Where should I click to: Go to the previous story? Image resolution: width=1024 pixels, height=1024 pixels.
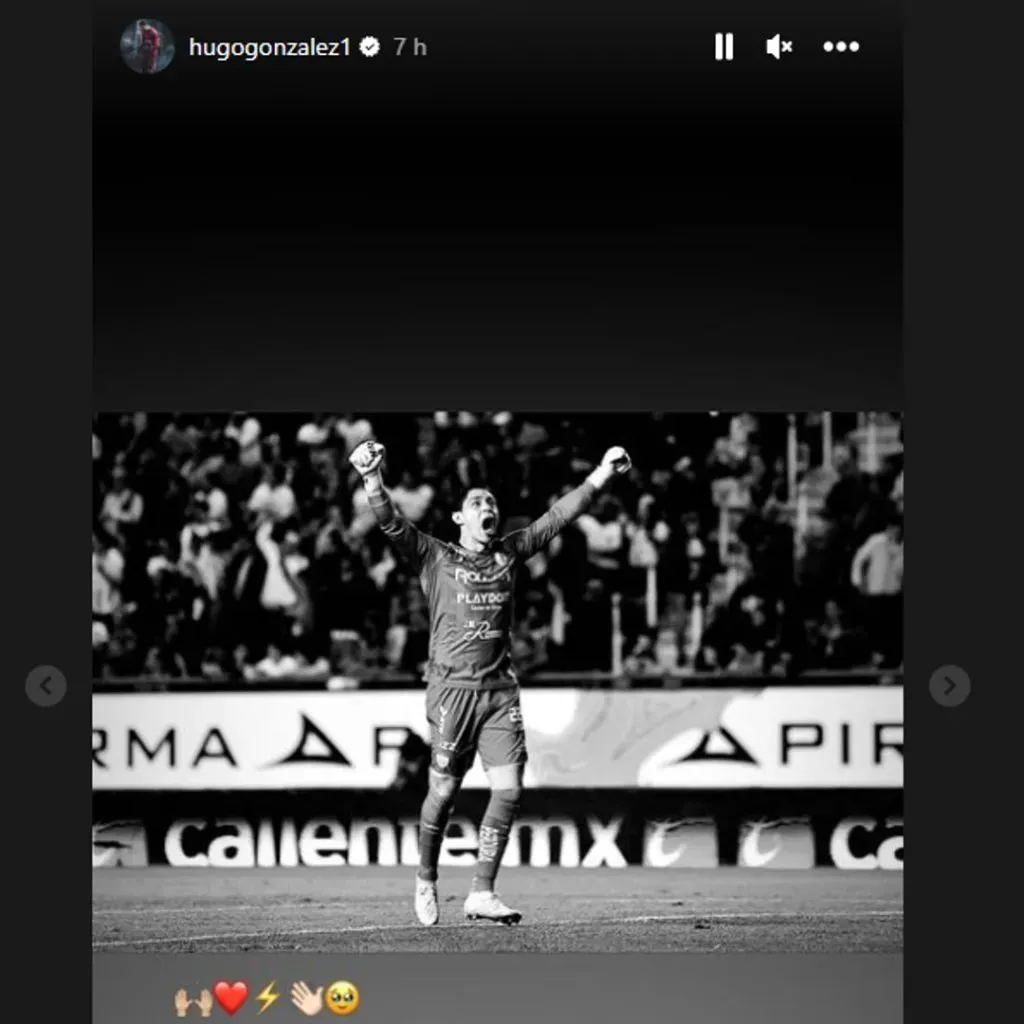click(46, 686)
